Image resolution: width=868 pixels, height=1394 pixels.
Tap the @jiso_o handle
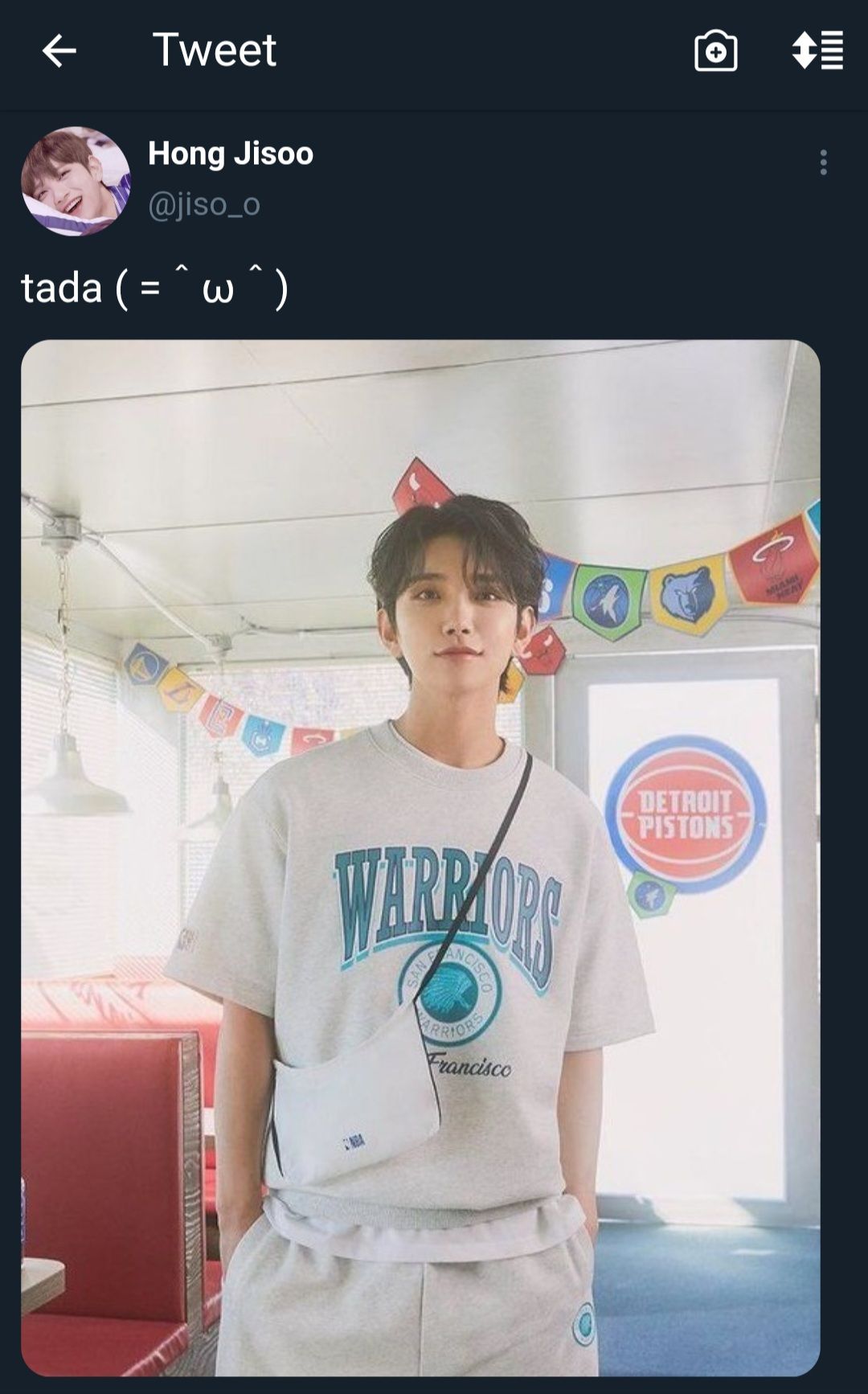(204, 205)
